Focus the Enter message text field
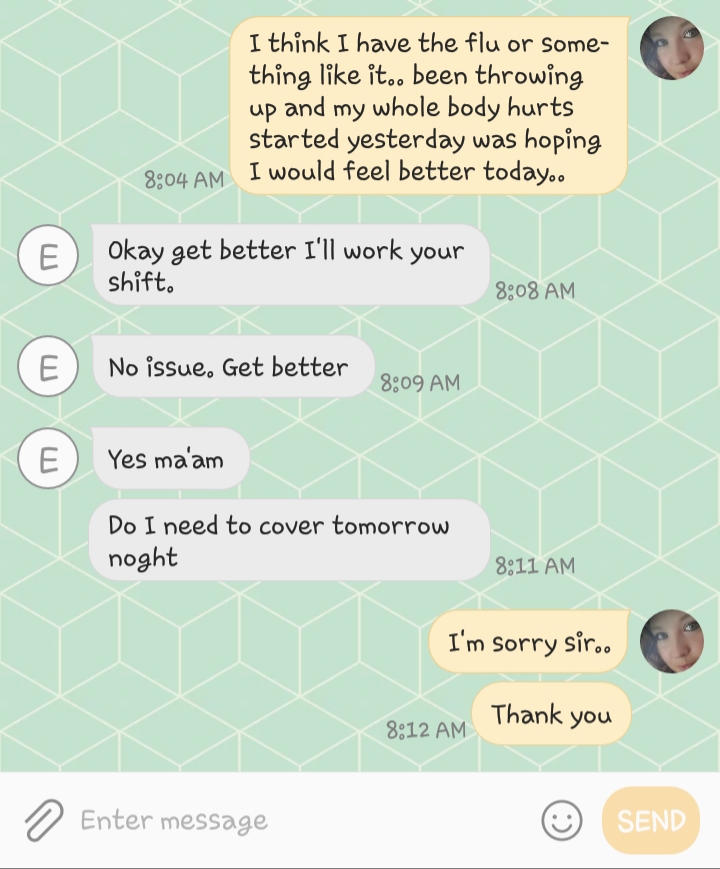Viewport: 720px width, 869px height. 300,821
